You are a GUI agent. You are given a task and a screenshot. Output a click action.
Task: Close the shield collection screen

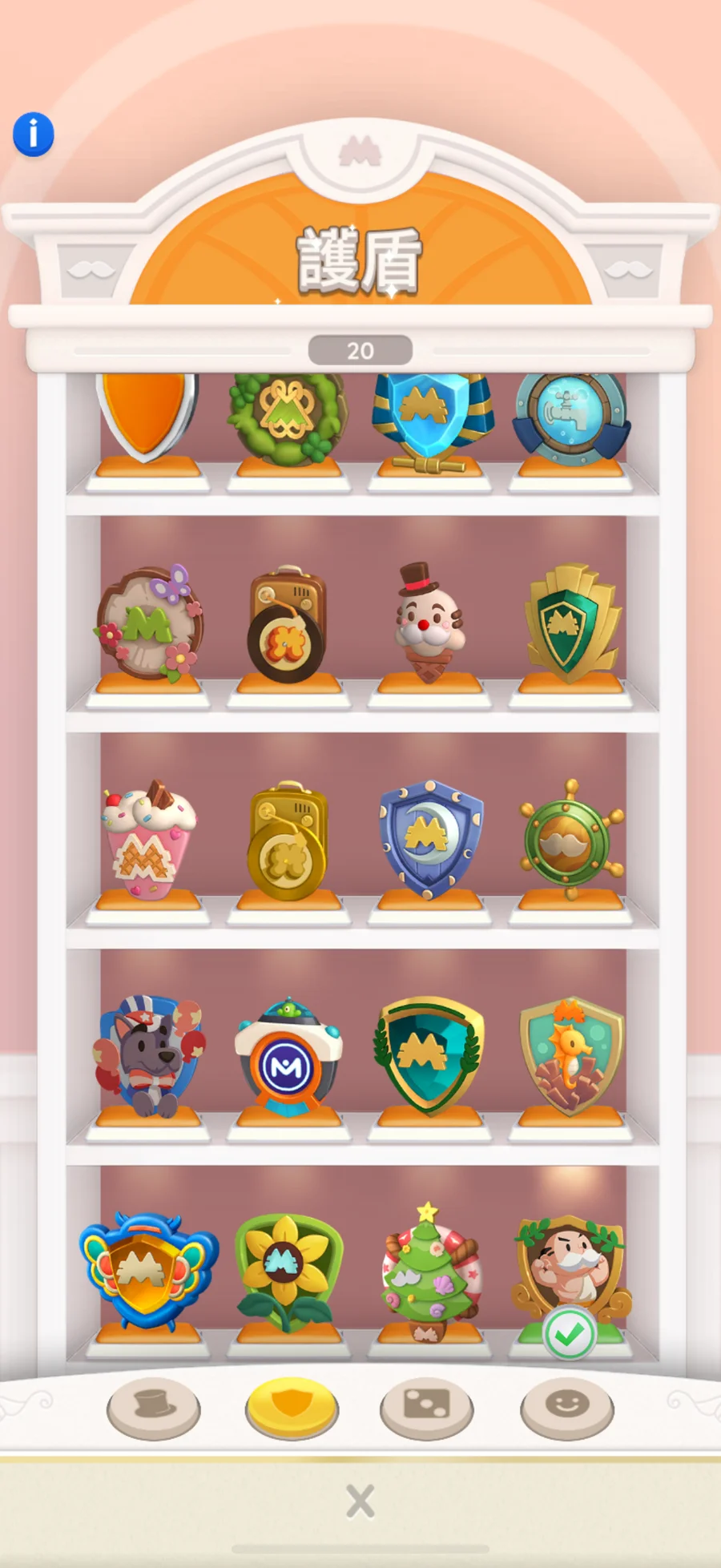pyautogui.click(x=360, y=1501)
